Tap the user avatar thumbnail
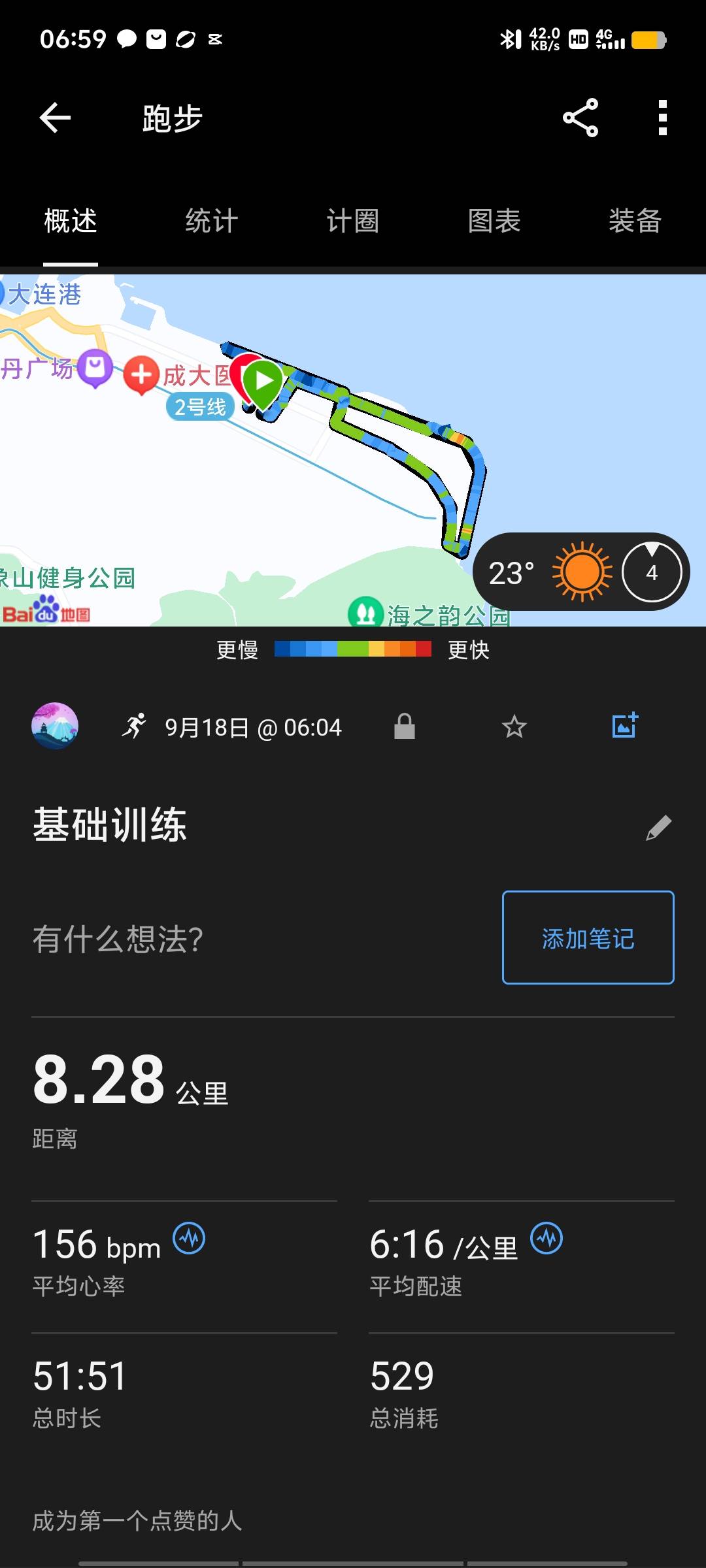This screenshot has width=706, height=1568. click(55, 727)
